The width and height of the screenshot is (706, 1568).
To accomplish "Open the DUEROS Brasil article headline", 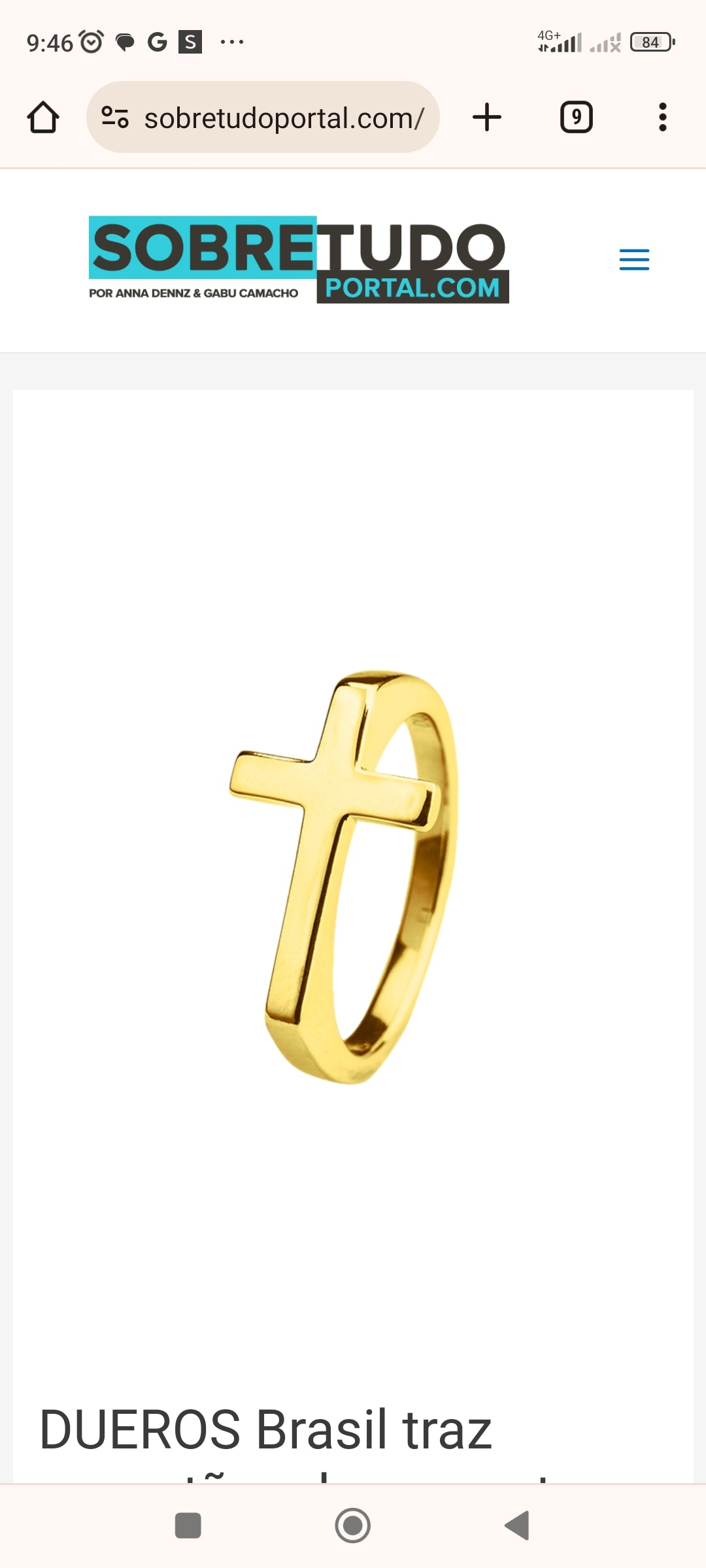I will coord(265,1429).
